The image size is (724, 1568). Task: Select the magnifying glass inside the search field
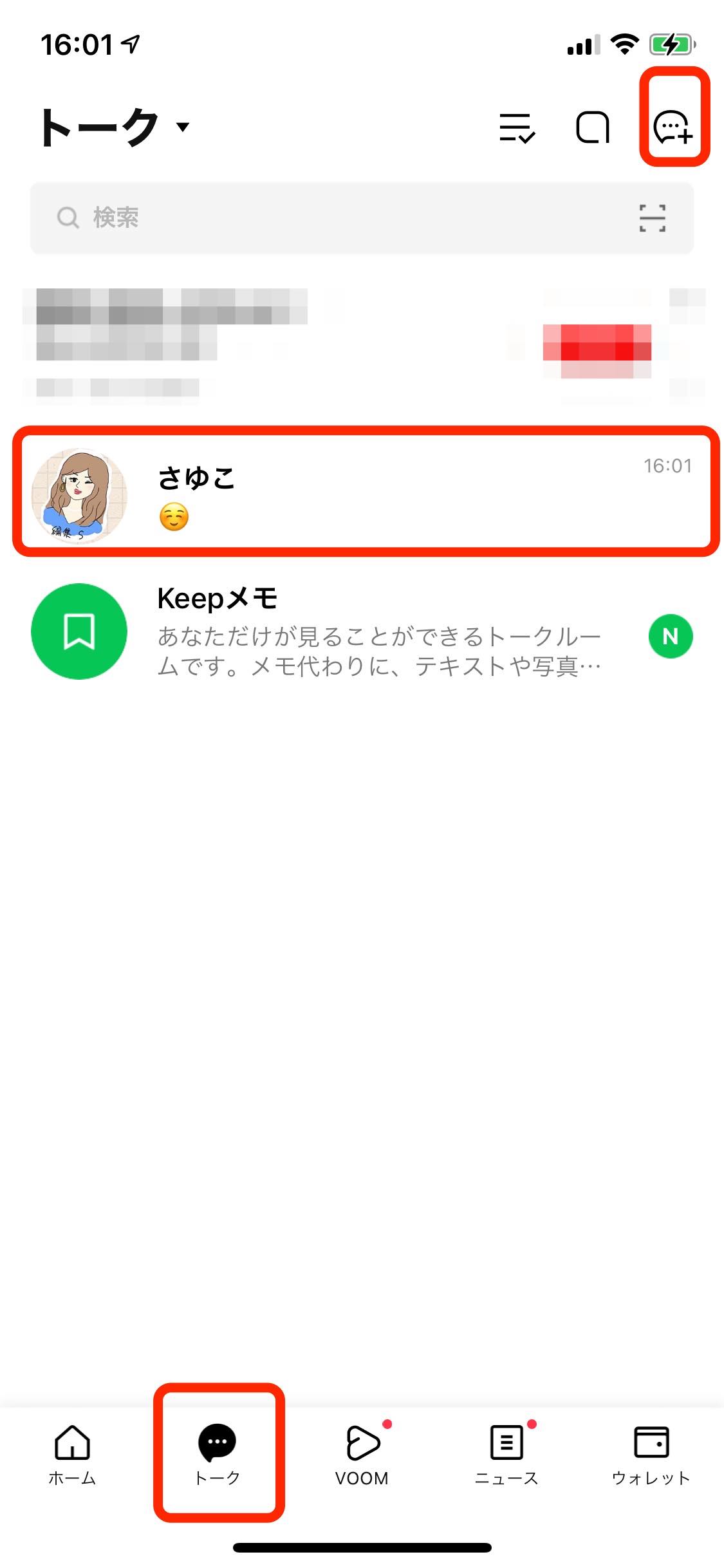coord(67,217)
